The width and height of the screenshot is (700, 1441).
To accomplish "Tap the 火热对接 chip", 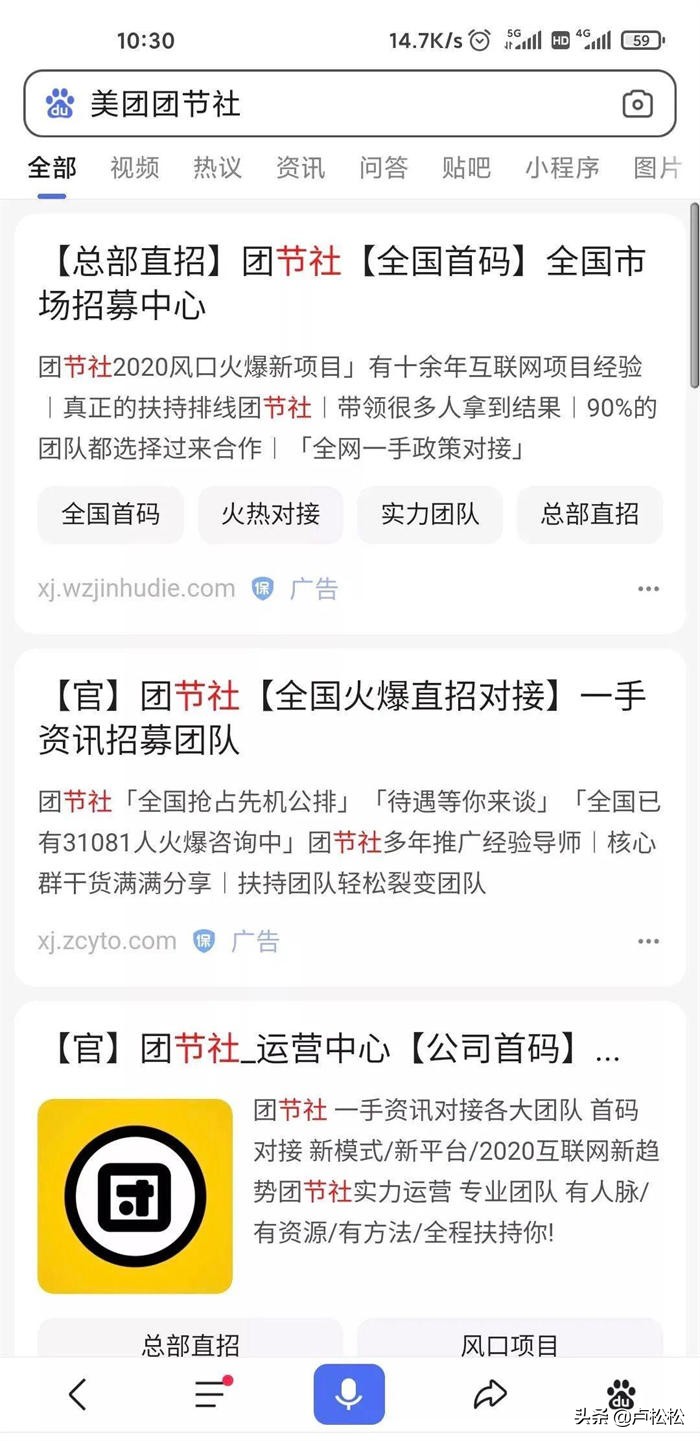I will pyautogui.click(x=270, y=514).
